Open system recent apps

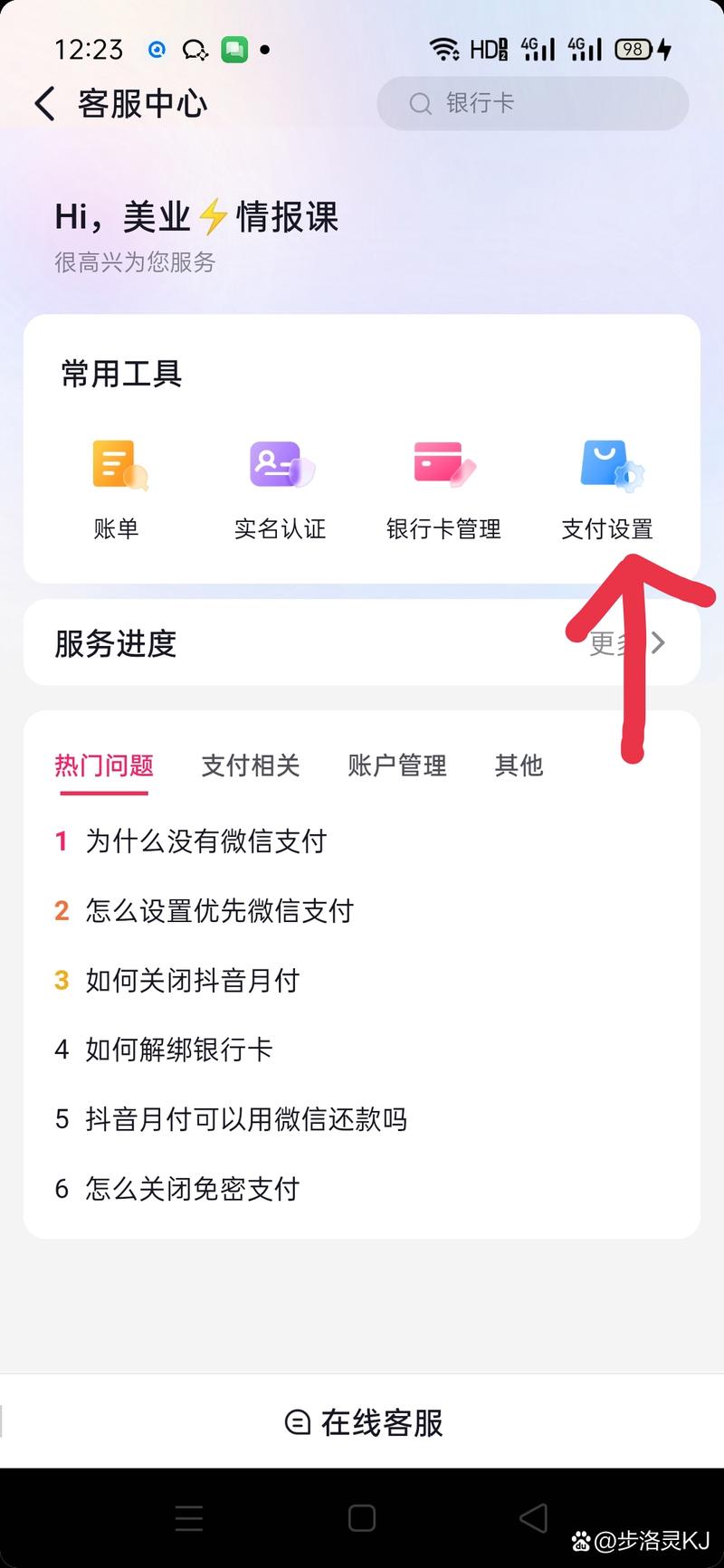pos(189,1517)
